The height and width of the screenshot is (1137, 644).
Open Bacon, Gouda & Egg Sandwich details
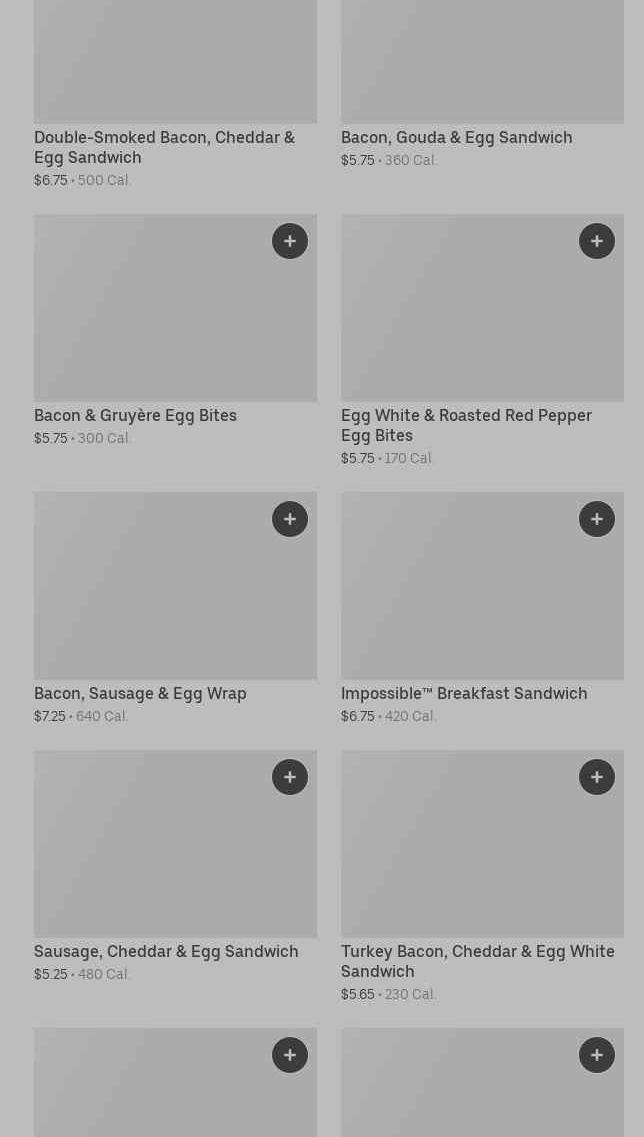tap(456, 137)
